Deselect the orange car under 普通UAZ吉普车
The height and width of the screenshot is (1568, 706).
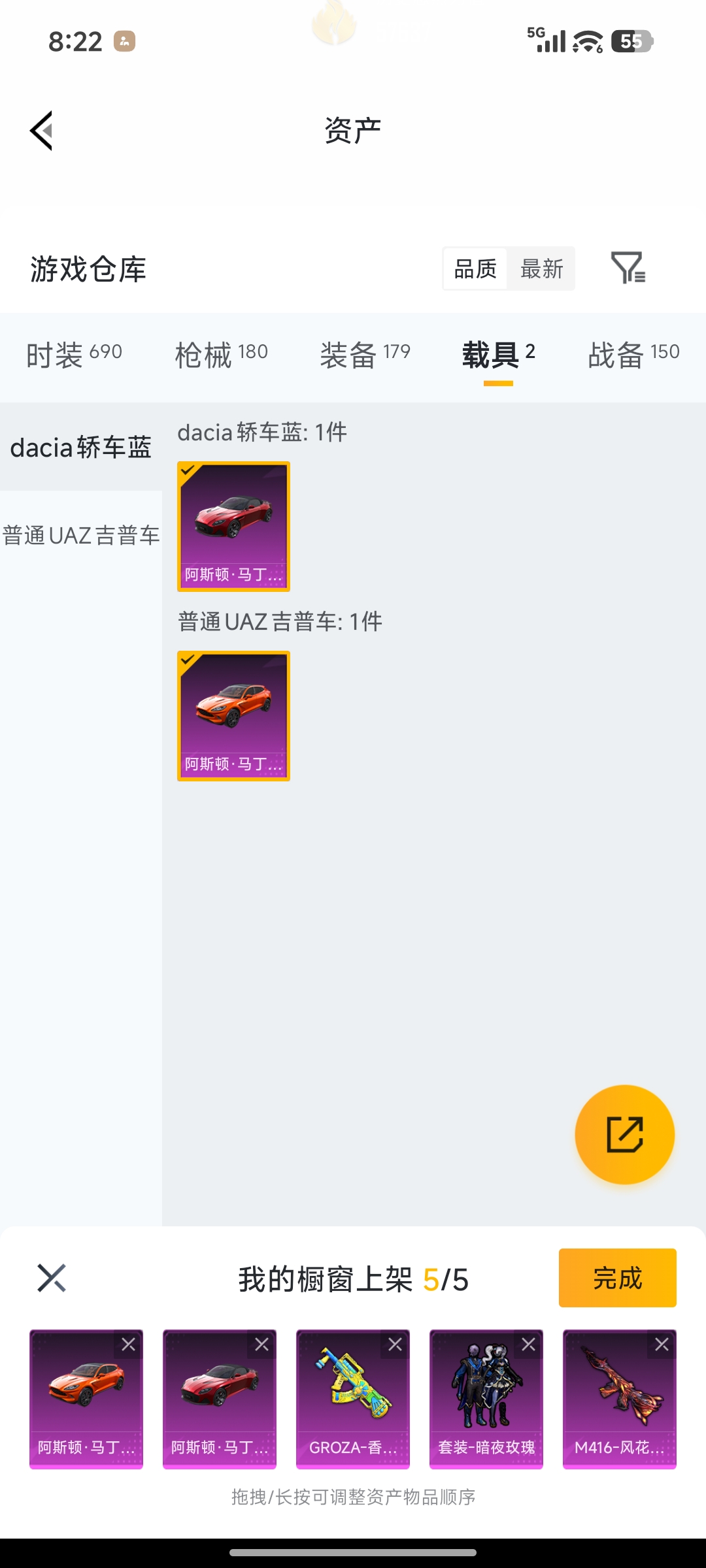point(233,715)
